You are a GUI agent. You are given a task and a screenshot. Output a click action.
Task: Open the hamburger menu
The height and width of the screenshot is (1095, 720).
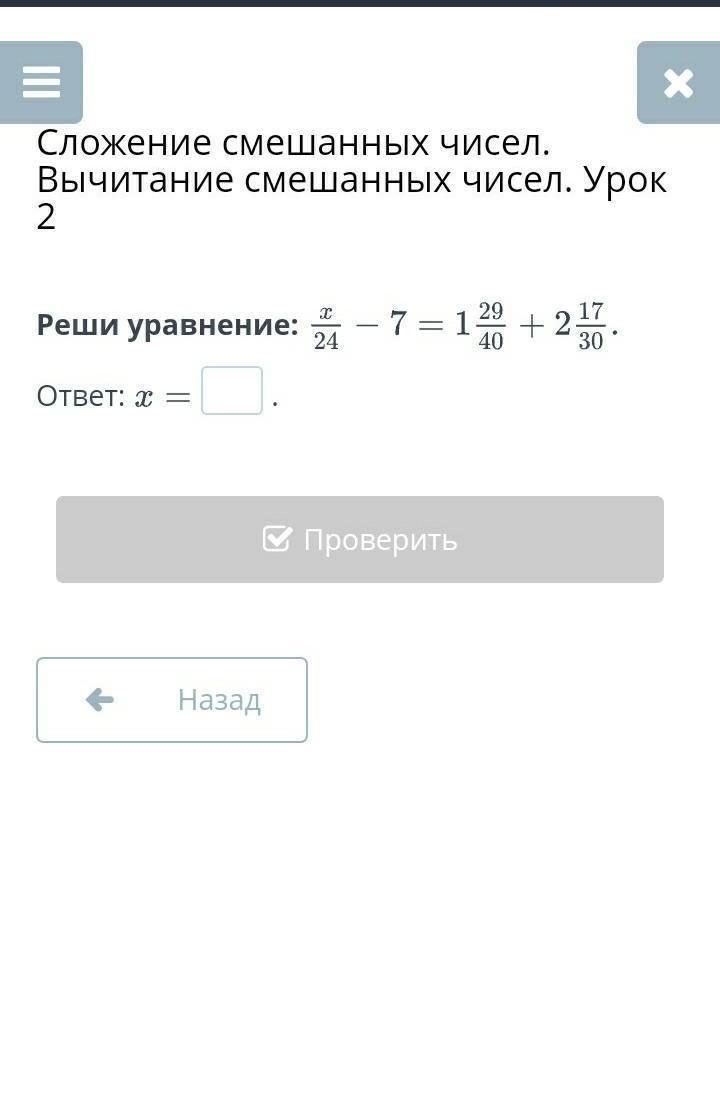[x=41, y=82]
